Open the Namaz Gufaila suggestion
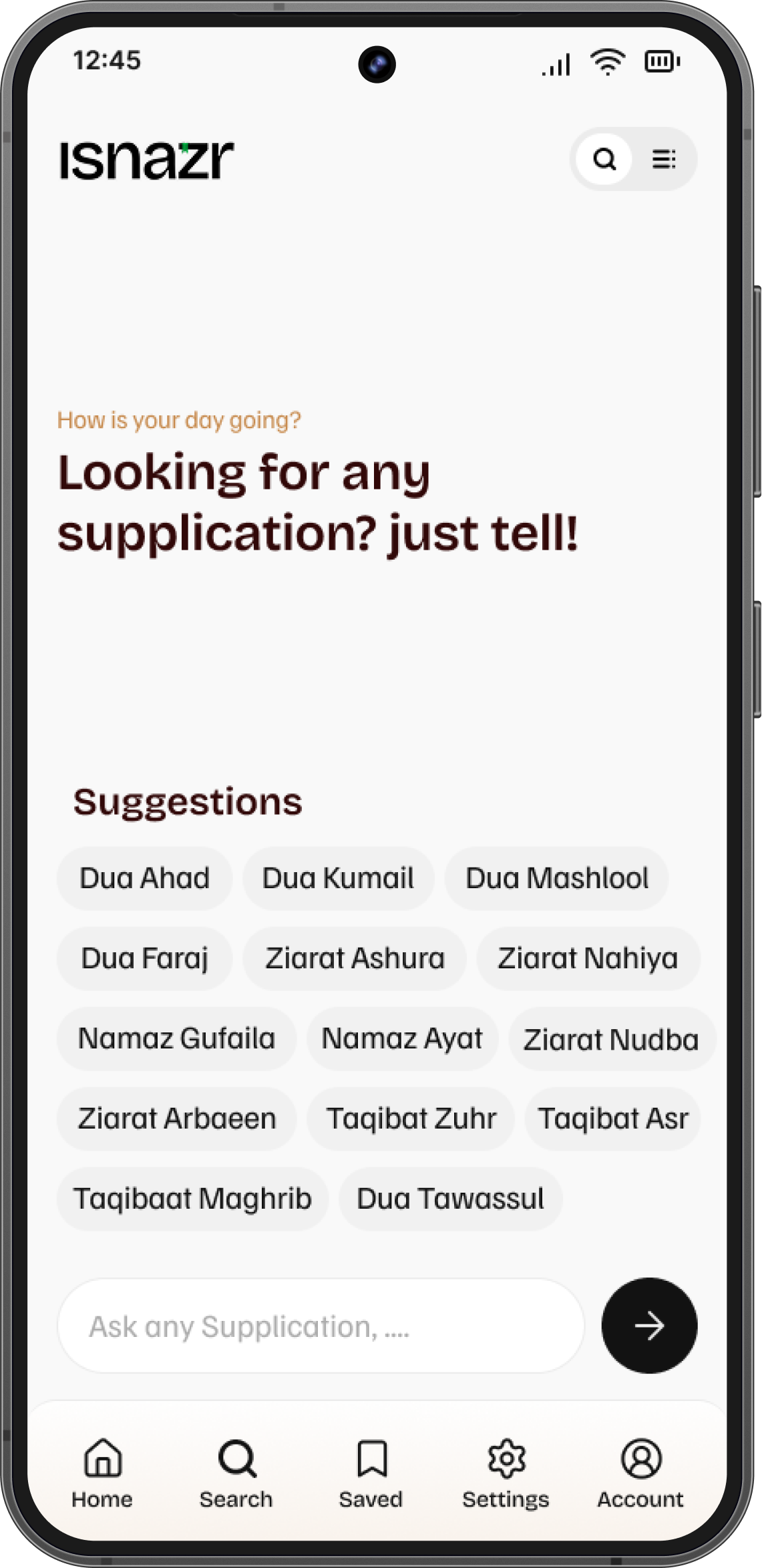762x1568 pixels. click(176, 1038)
